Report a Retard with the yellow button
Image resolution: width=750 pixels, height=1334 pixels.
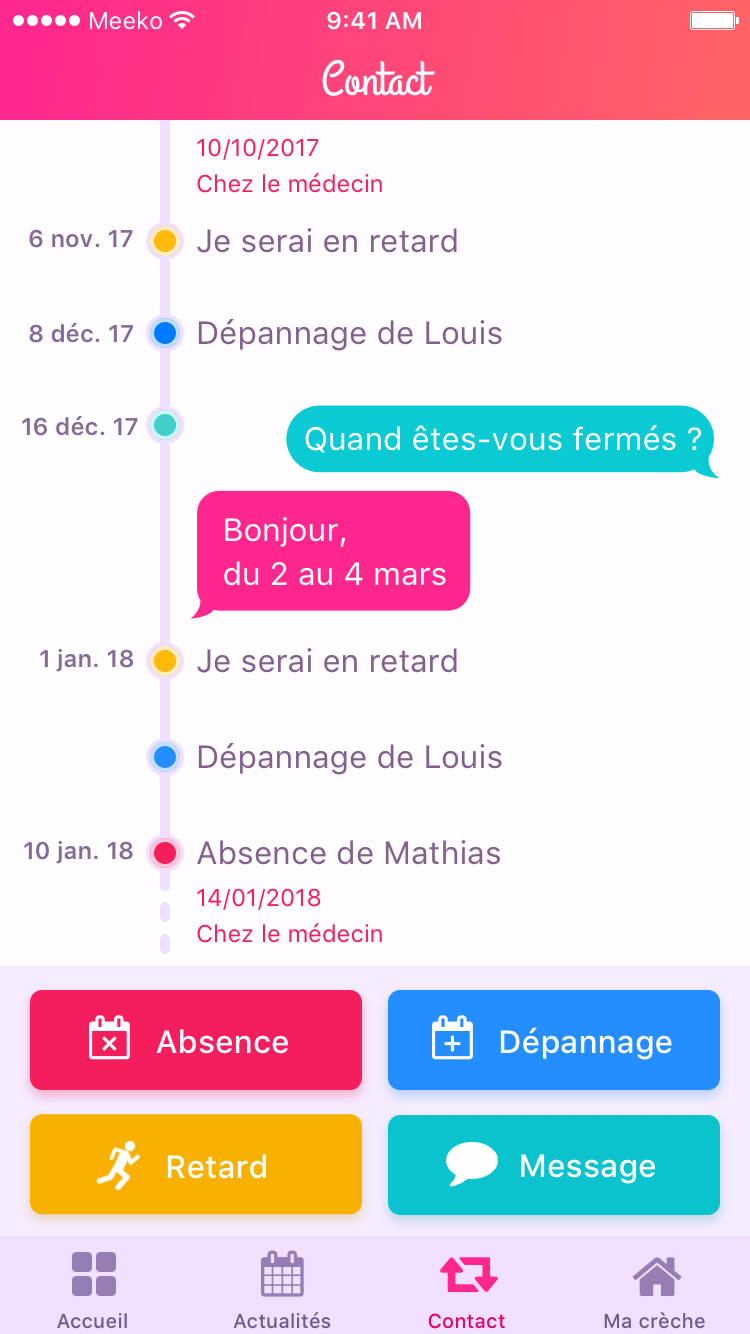click(x=196, y=1165)
